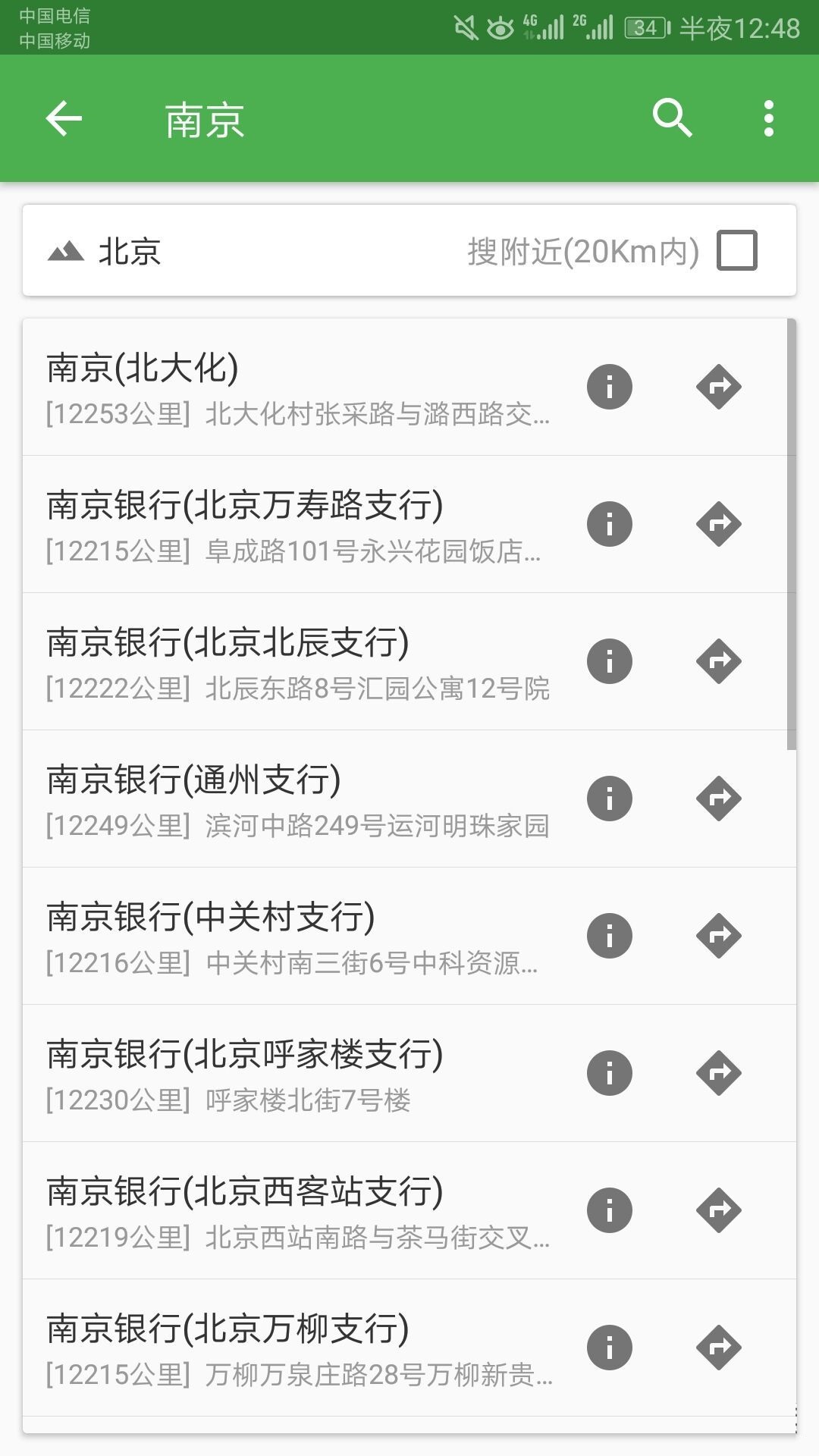View info for 南京银行(通州支行)
This screenshot has height=1456, width=819.
[610, 798]
